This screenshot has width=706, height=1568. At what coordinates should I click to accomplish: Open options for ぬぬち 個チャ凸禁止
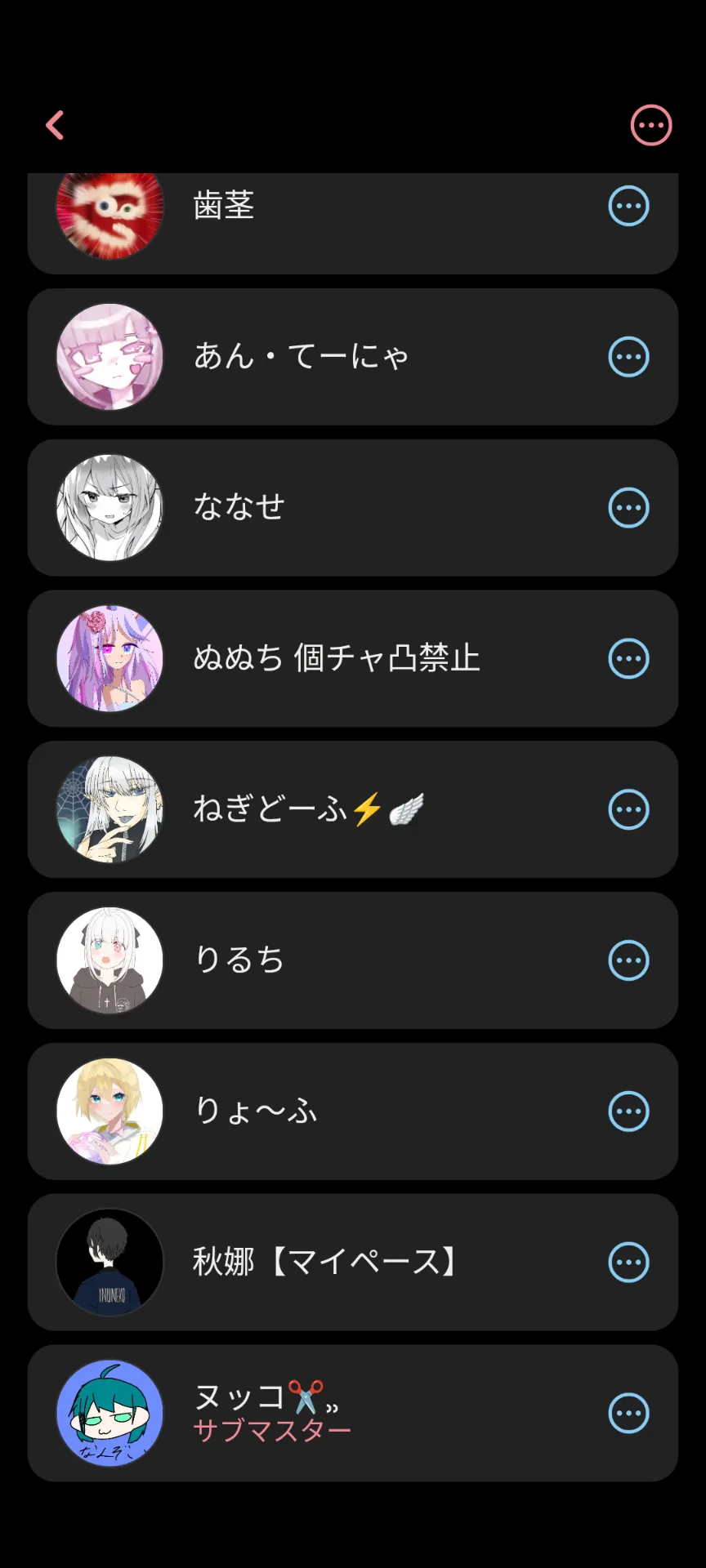[629, 658]
